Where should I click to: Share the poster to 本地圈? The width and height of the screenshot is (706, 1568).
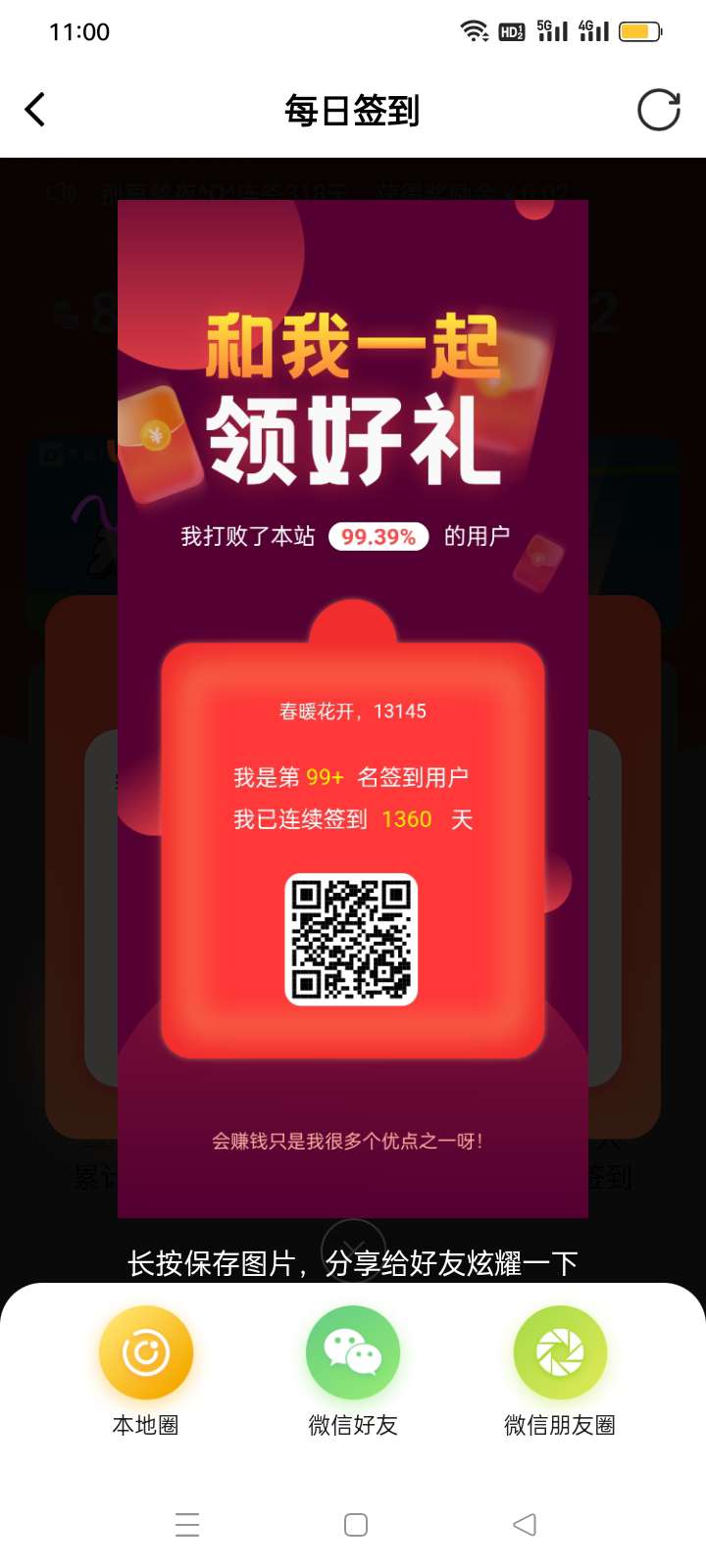146,1353
